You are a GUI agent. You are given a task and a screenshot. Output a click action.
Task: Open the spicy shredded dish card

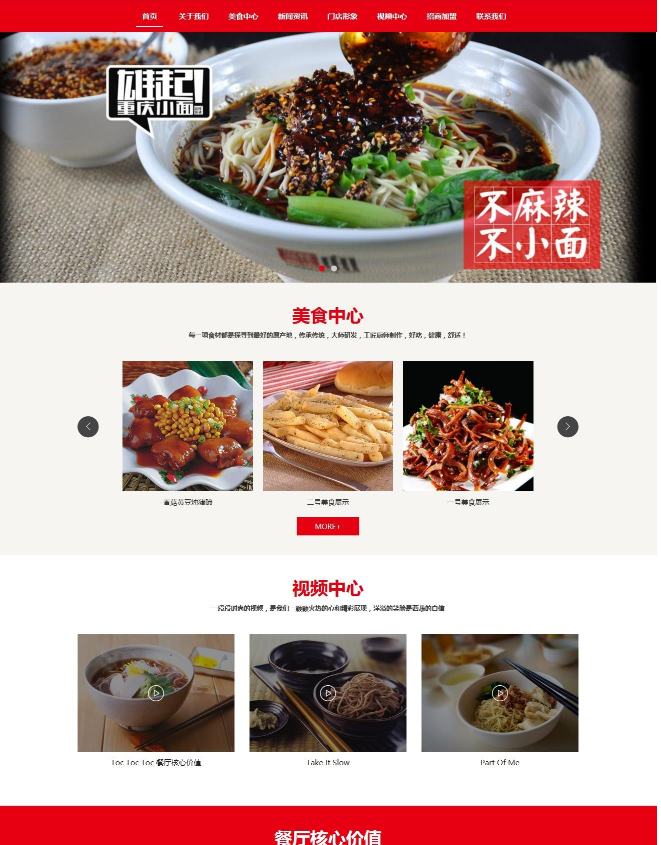click(468, 426)
